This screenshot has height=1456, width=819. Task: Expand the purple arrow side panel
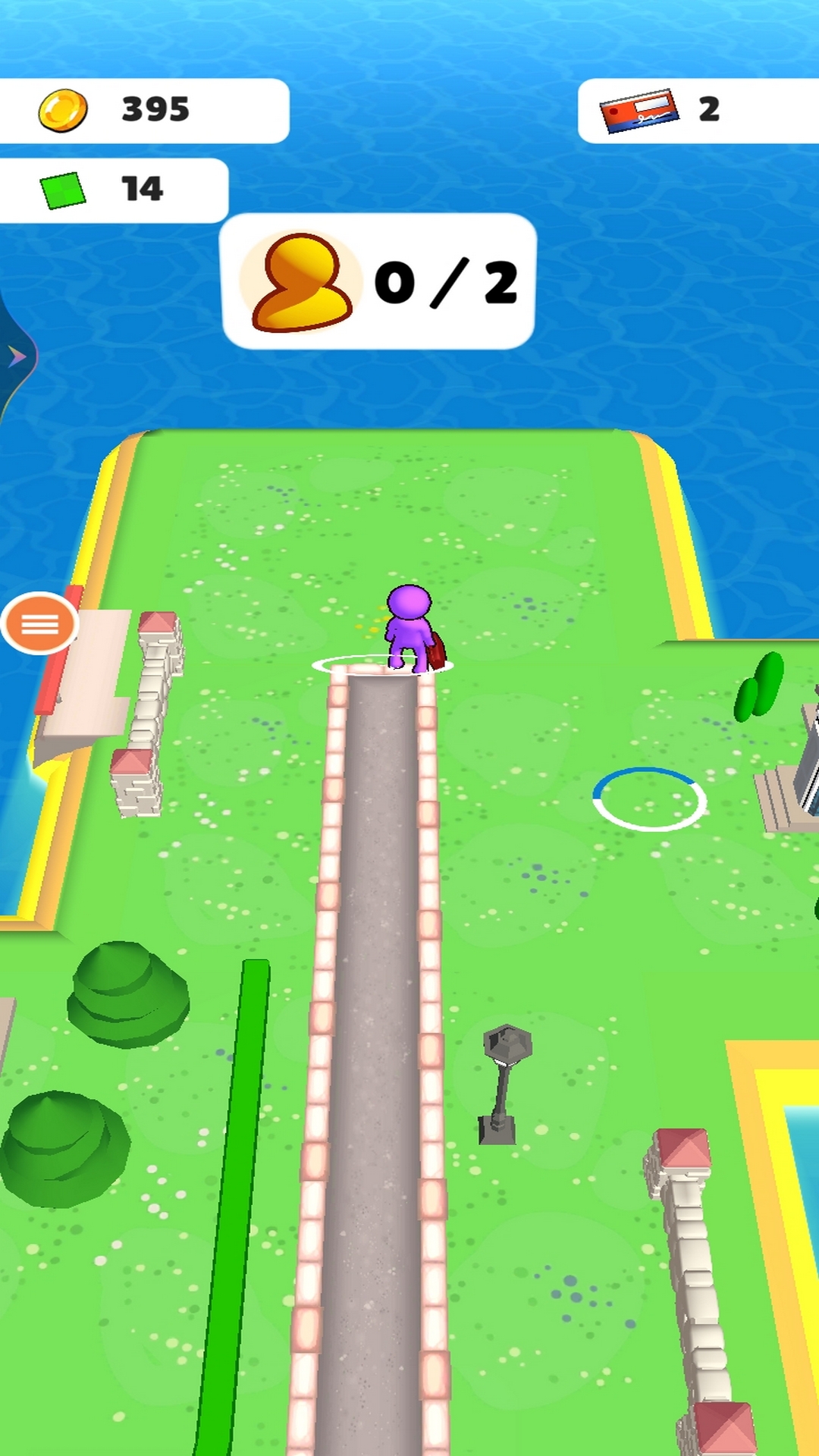pyautogui.click(x=15, y=356)
